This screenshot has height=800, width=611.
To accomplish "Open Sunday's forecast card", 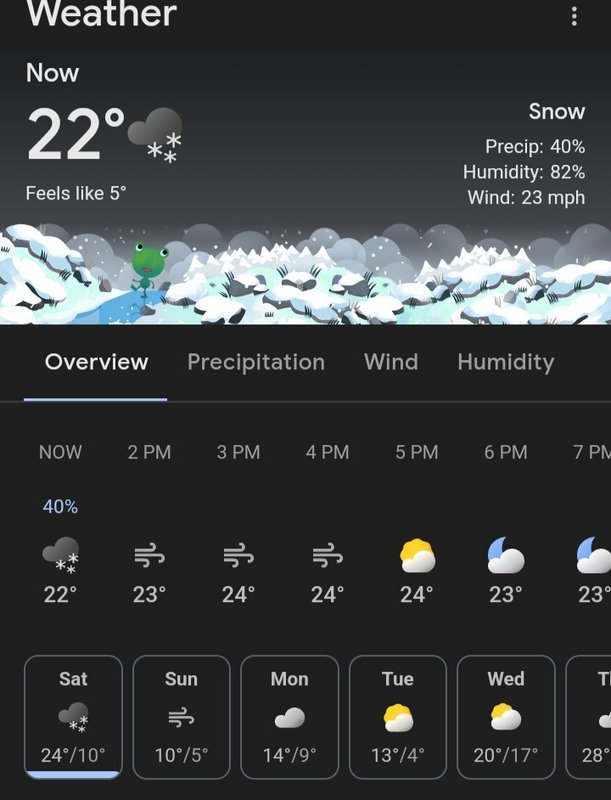I will coord(181,717).
